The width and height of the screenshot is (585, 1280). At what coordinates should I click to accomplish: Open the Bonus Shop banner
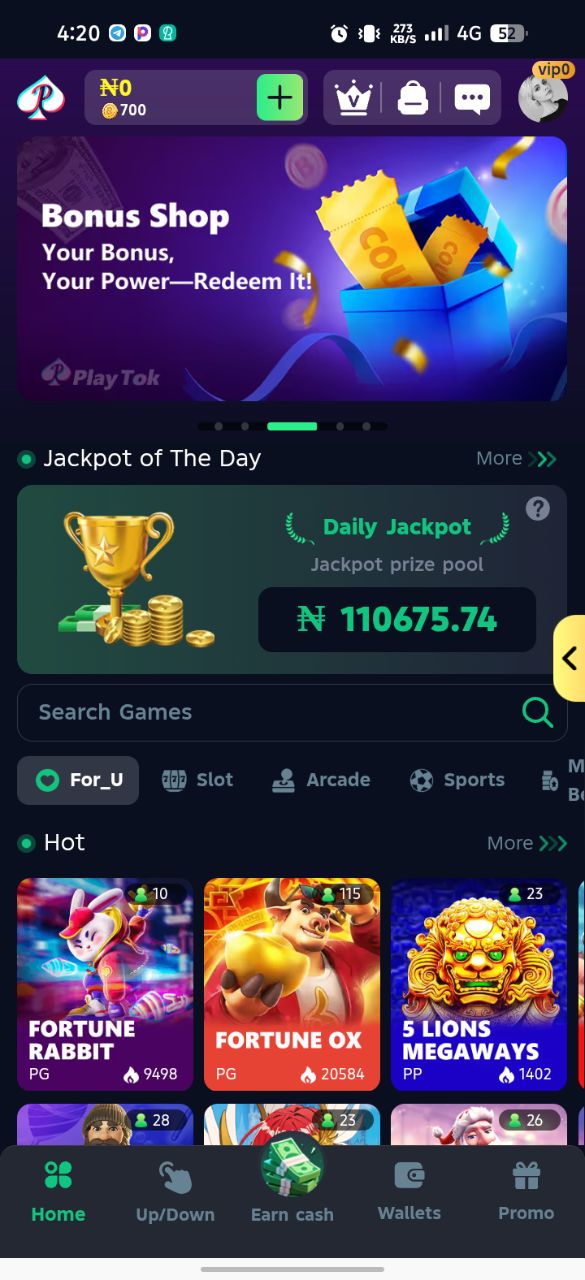point(292,269)
